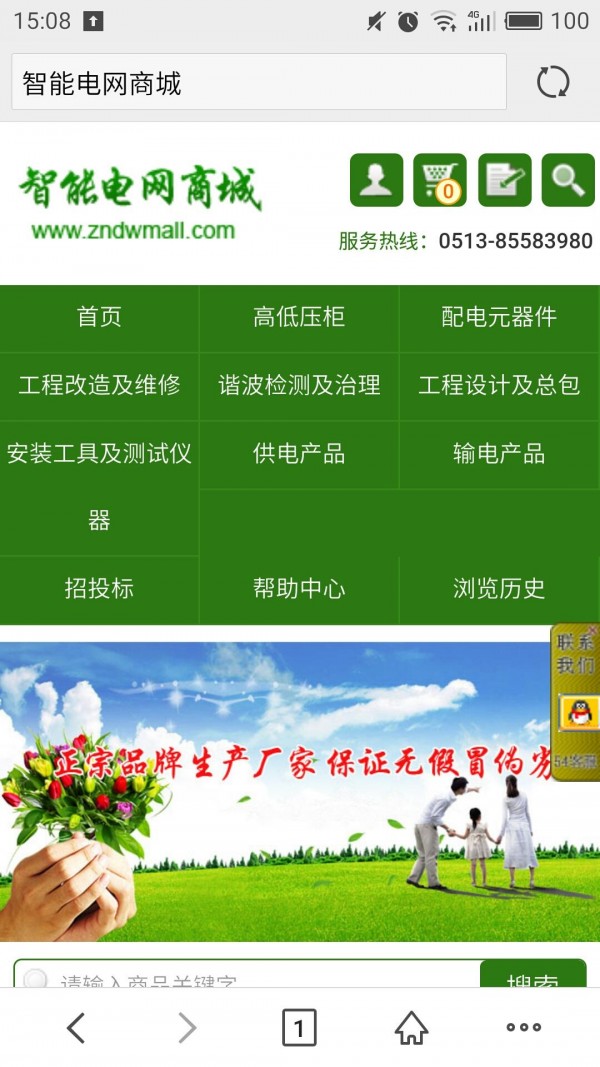Screen dimensions: 600x1067
Task: Open the browser tabs switcher
Action: [x=299, y=1027]
